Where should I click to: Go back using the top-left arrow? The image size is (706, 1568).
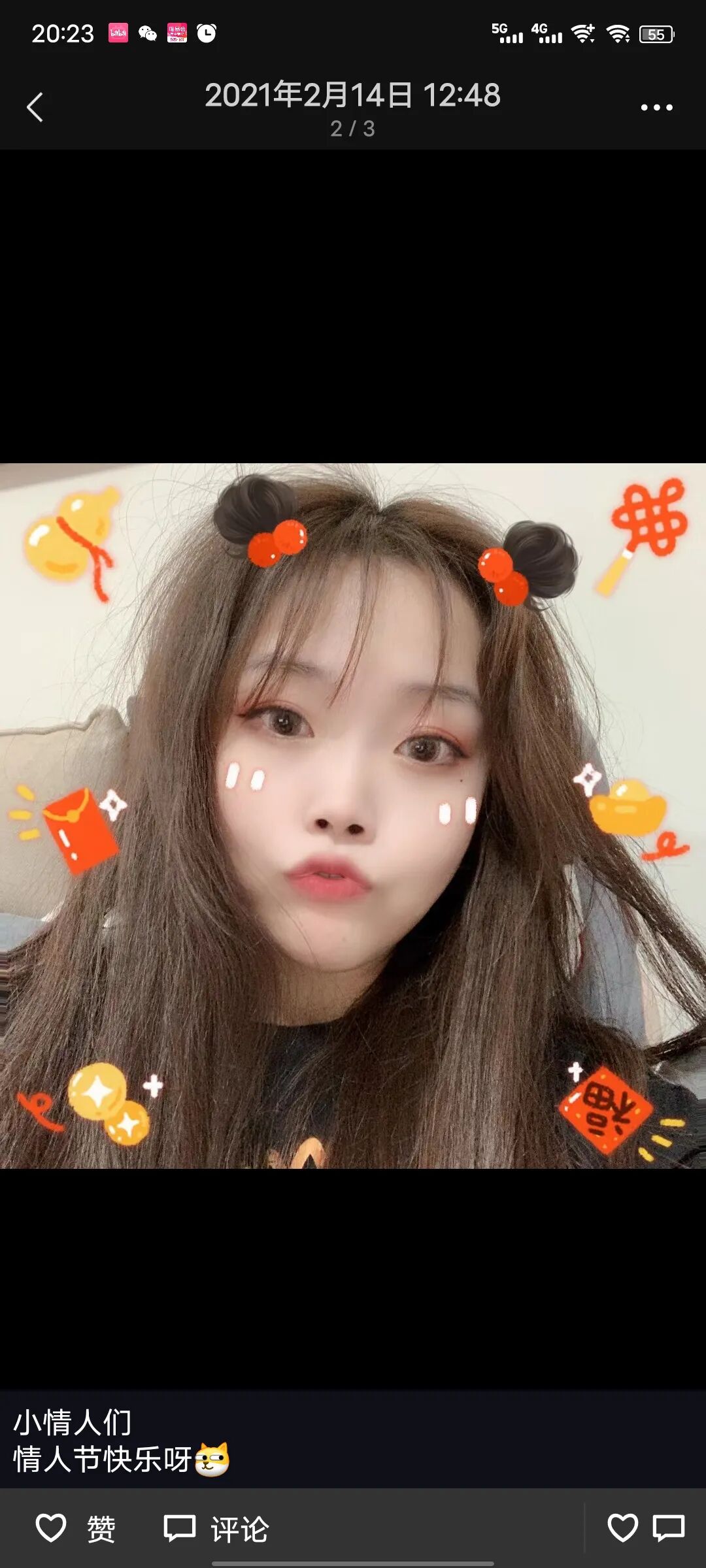coord(35,107)
